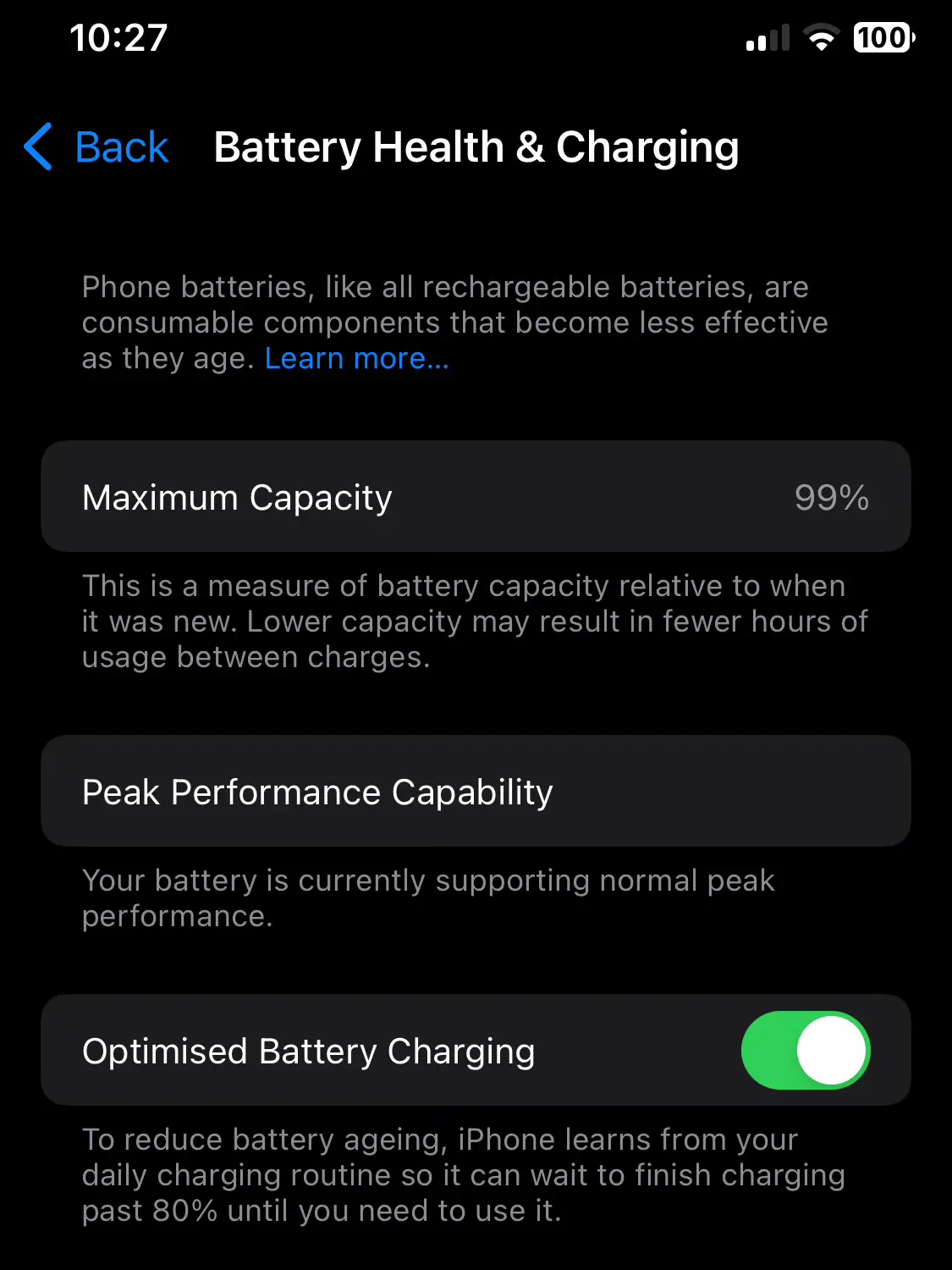Open the Learn more link
This screenshot has width=952, height=1270.
[356, 359]
